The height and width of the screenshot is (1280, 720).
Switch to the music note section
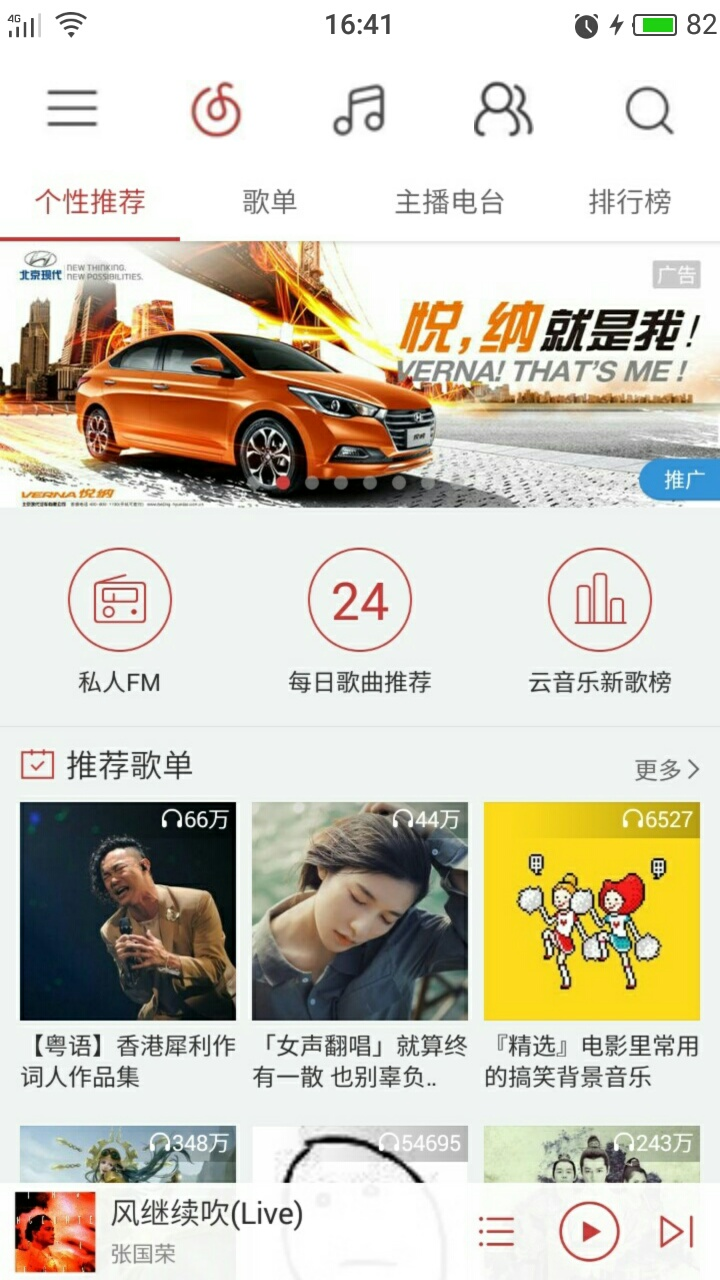(x=359, y=108)
